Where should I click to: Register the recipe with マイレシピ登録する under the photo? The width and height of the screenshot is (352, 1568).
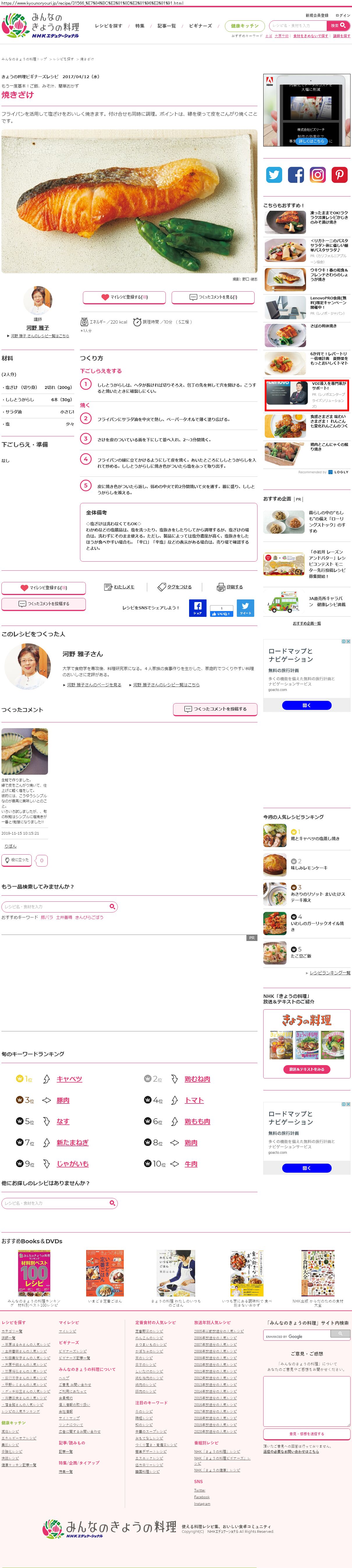124,297
